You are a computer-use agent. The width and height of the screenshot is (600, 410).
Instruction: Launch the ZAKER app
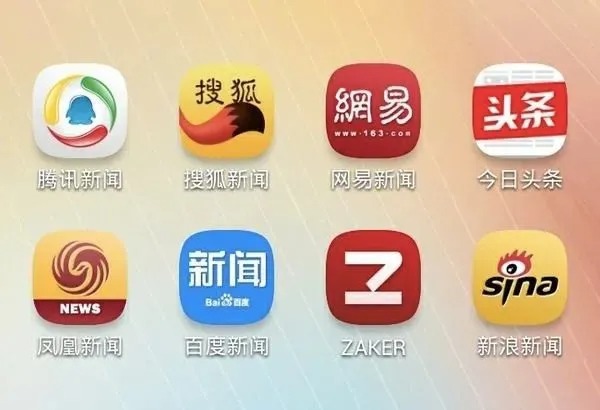point(373,278)
